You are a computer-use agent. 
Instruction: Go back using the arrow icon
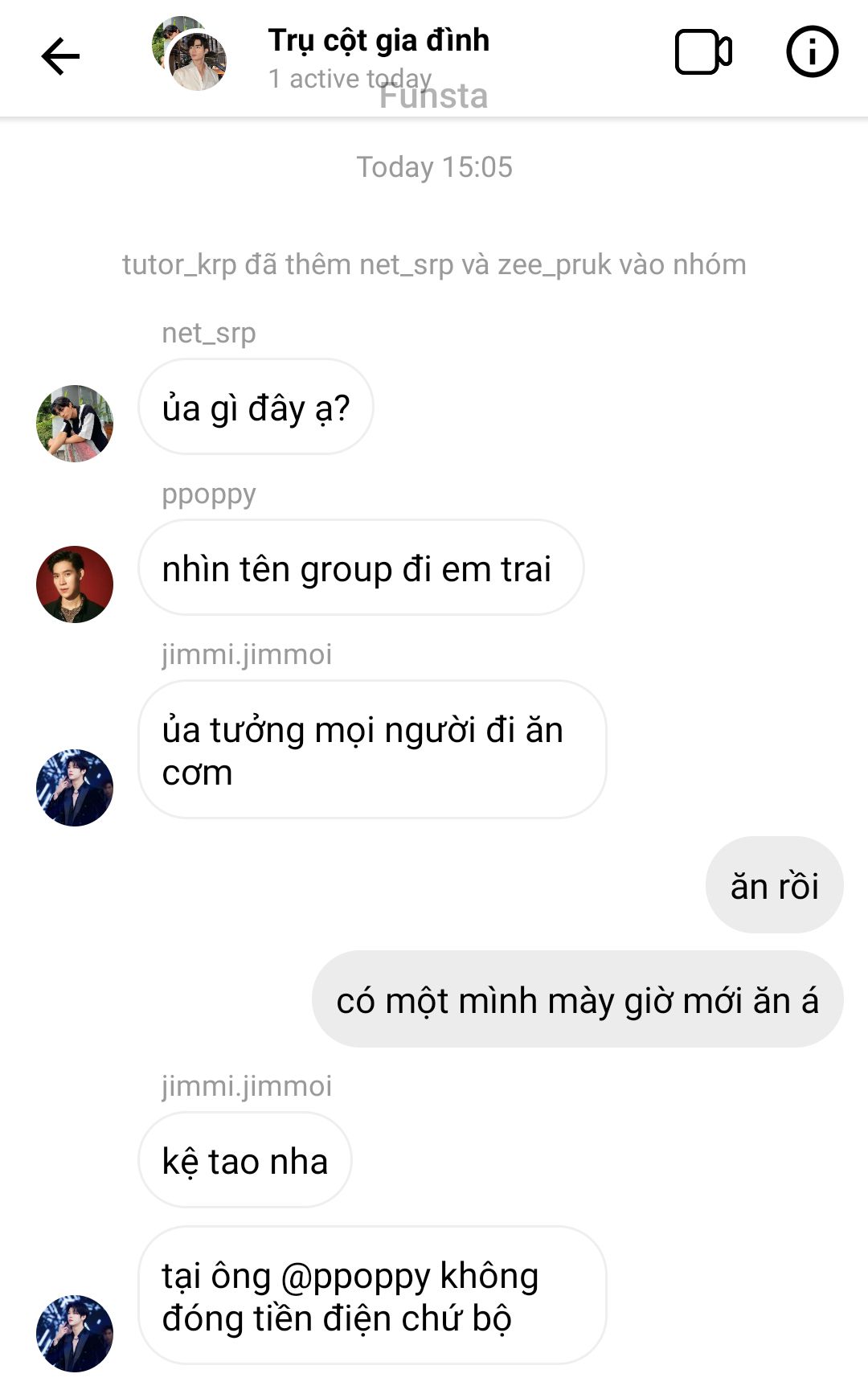[60, 56]
